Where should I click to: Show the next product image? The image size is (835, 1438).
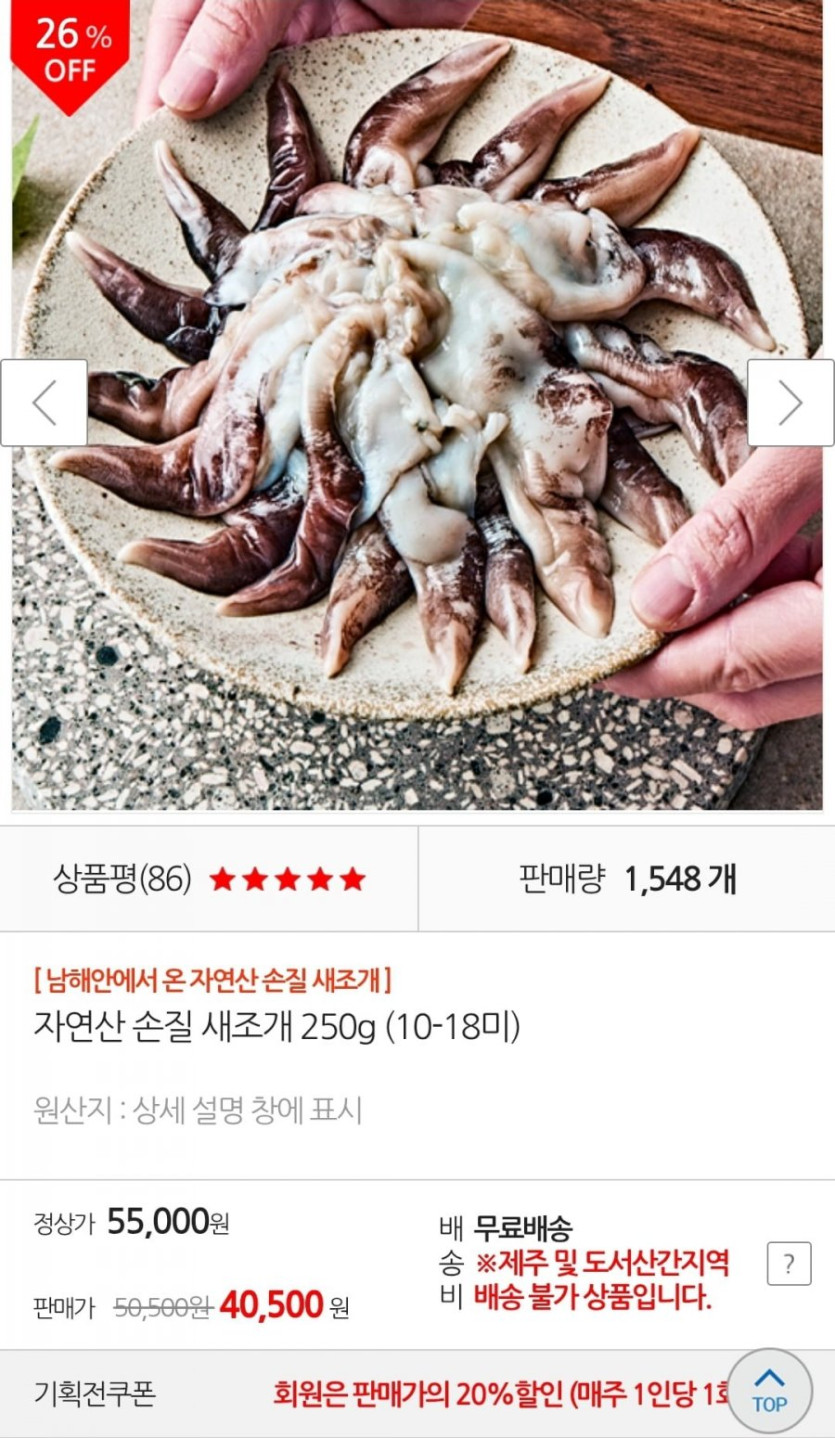790,403
